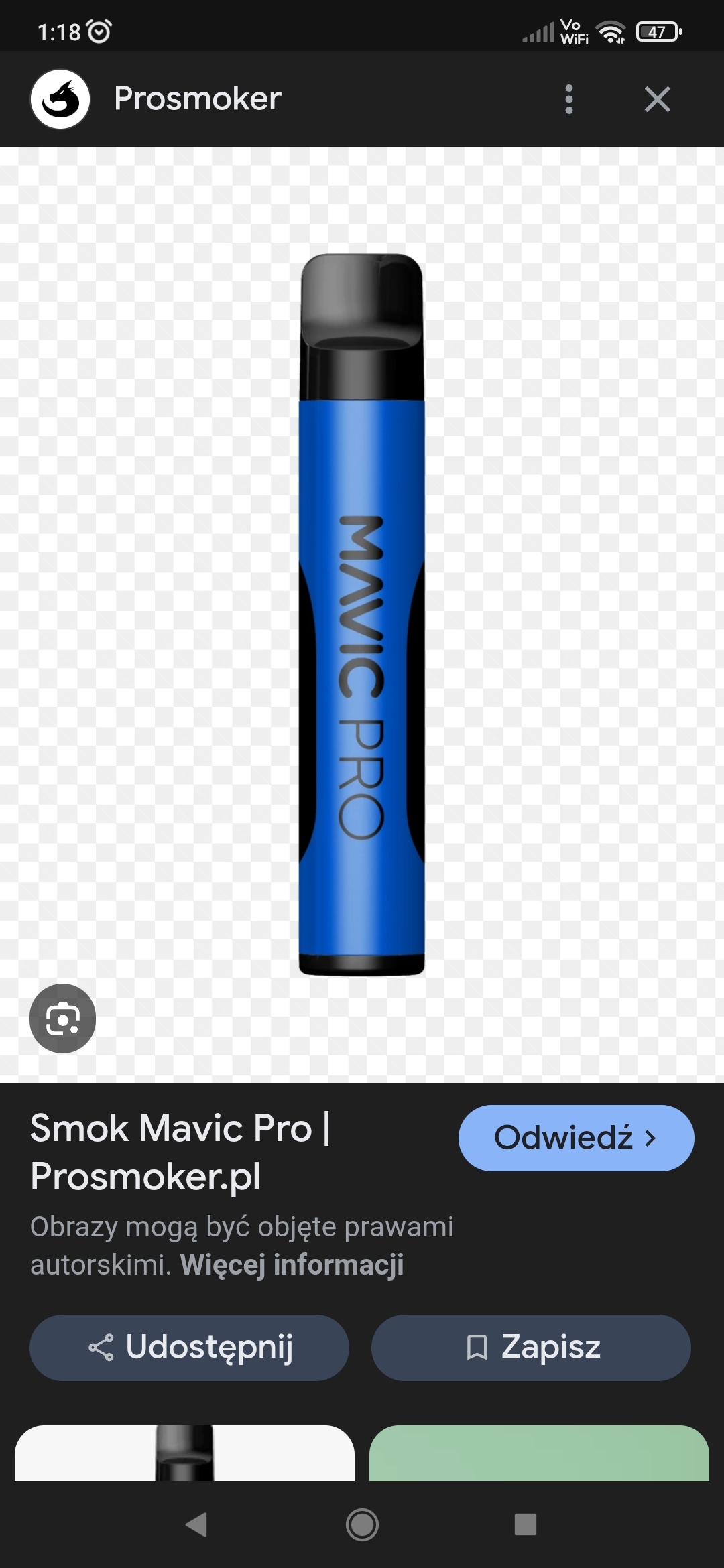Search this image with Google Lens
Image resolution: width=724 pixels, height=1568 pixels.
click(x=62, y=1019)
